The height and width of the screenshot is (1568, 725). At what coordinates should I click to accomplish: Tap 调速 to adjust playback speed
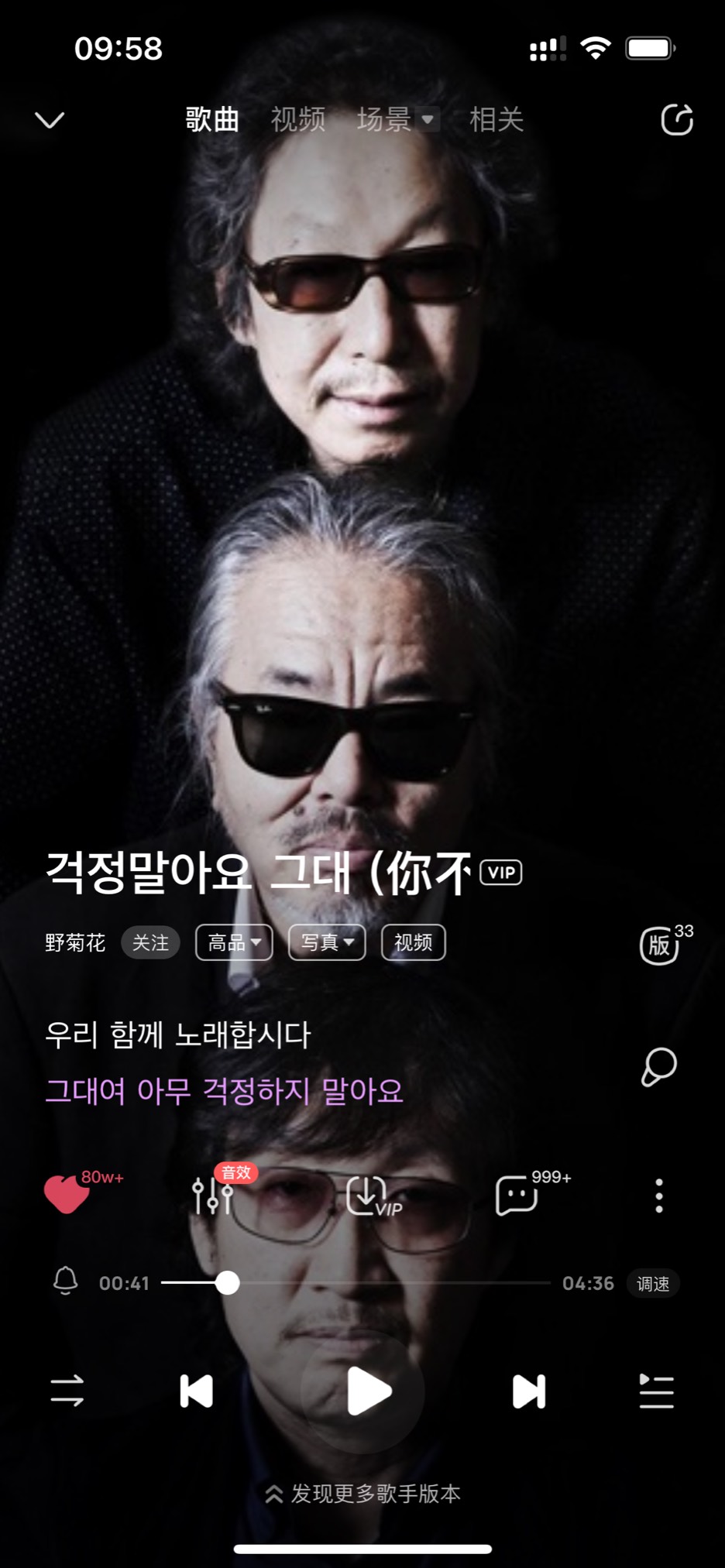pos(653,1284)
